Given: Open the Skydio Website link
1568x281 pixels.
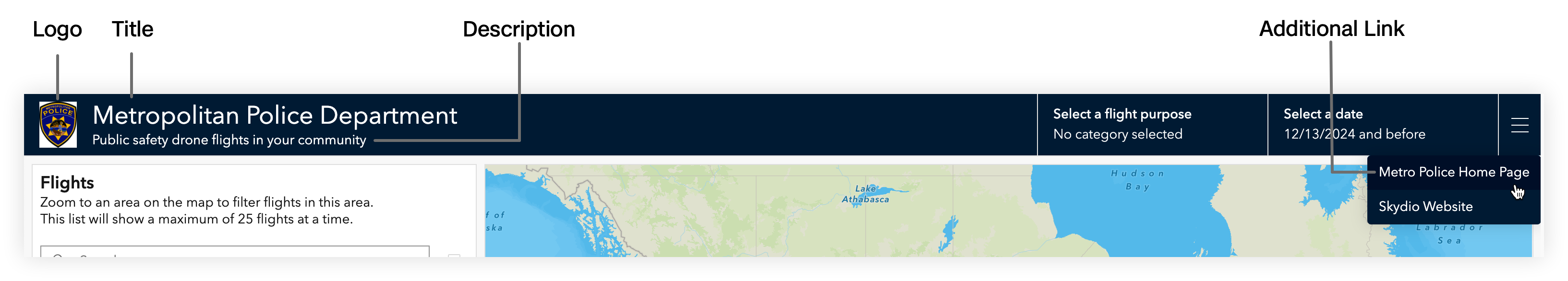Looking at the screenshot, I should coord(1425,207).
